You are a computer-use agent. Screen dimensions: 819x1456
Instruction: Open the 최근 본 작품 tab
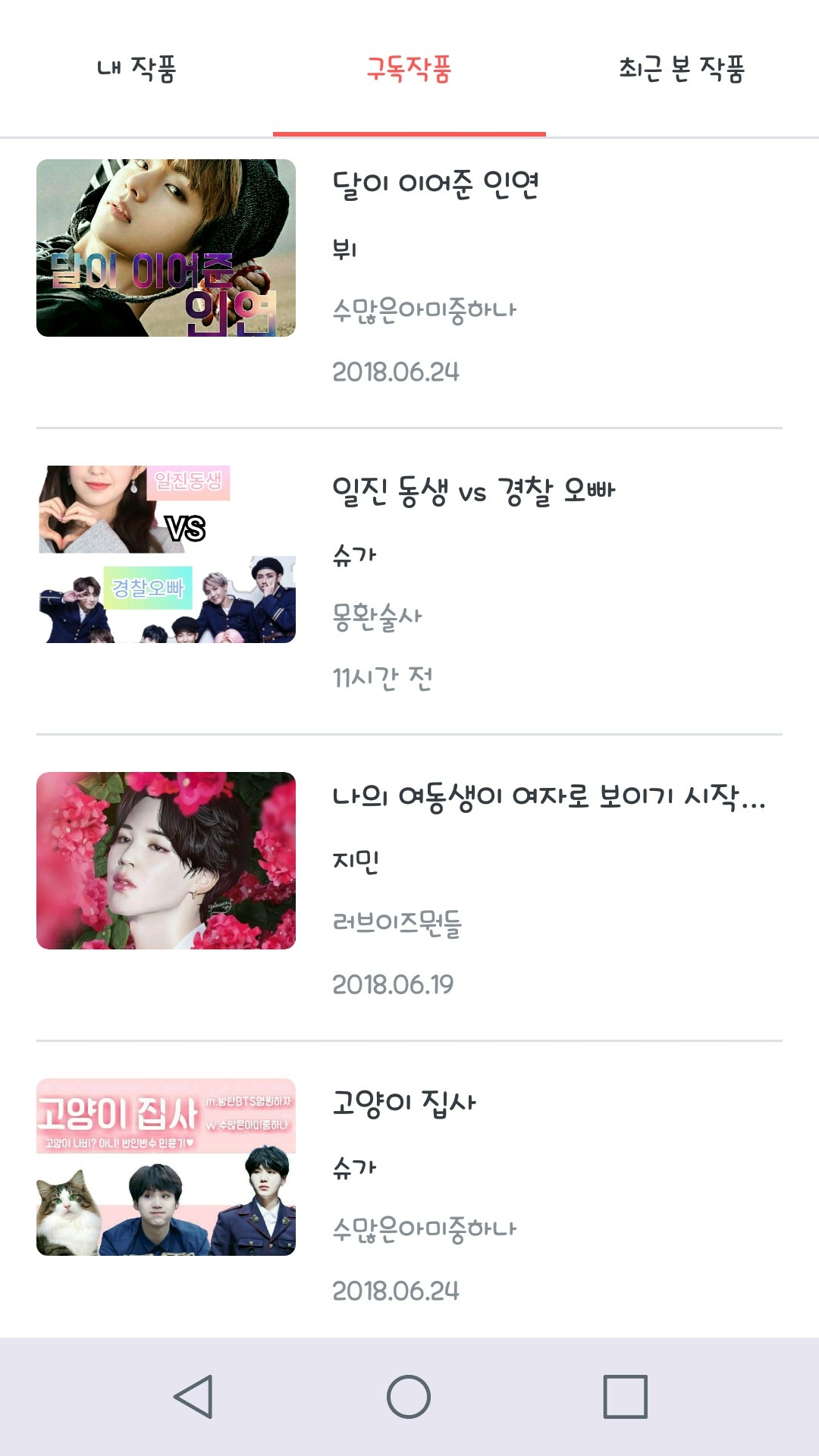682,69
